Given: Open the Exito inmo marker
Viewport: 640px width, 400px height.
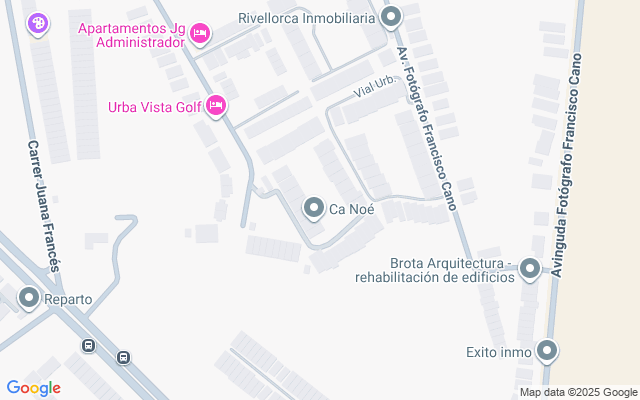Looking at the screenshot, I should pyautogui.click(x=546, y=351).
